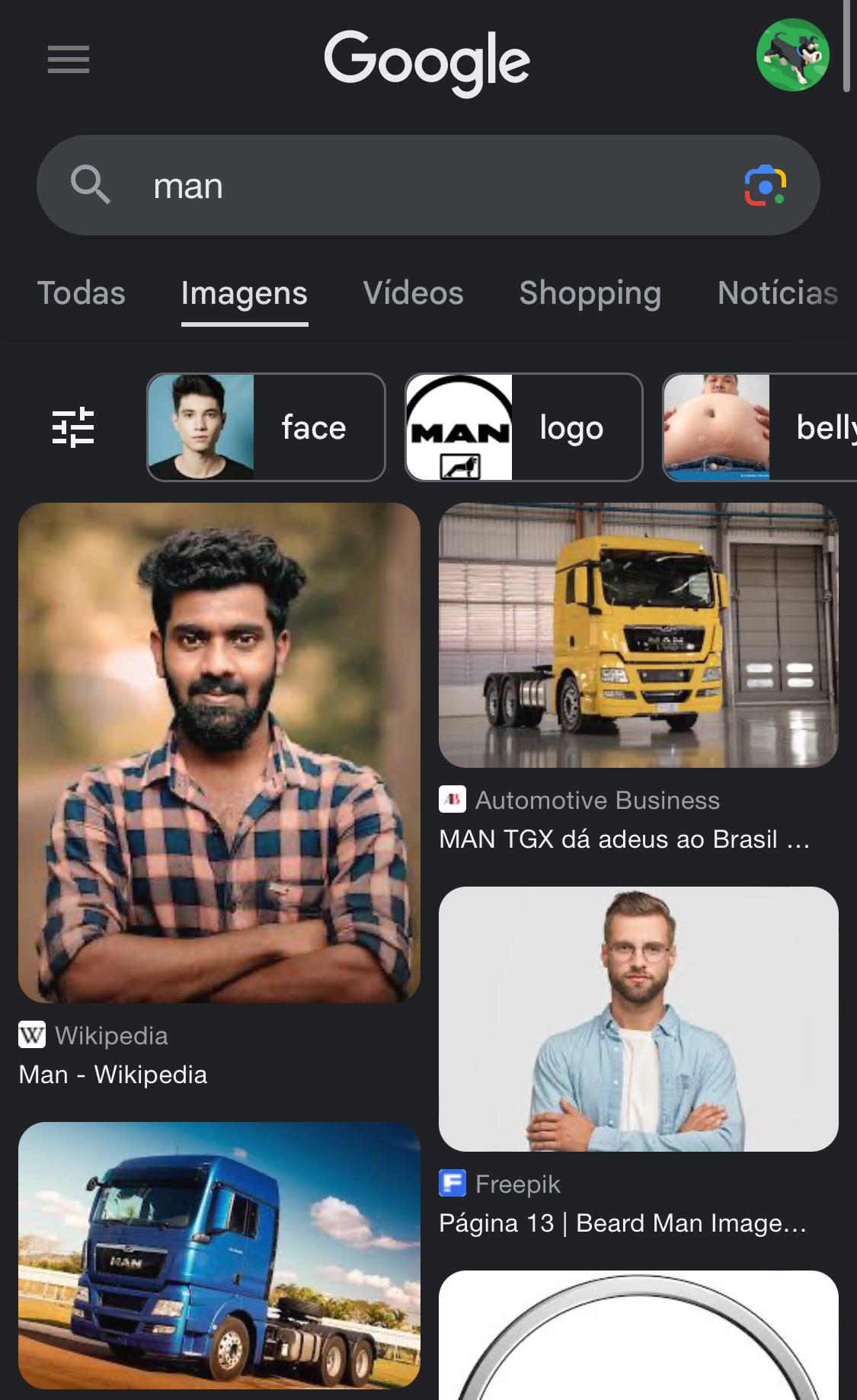Tap the search box containing "man"

[428, 185]
